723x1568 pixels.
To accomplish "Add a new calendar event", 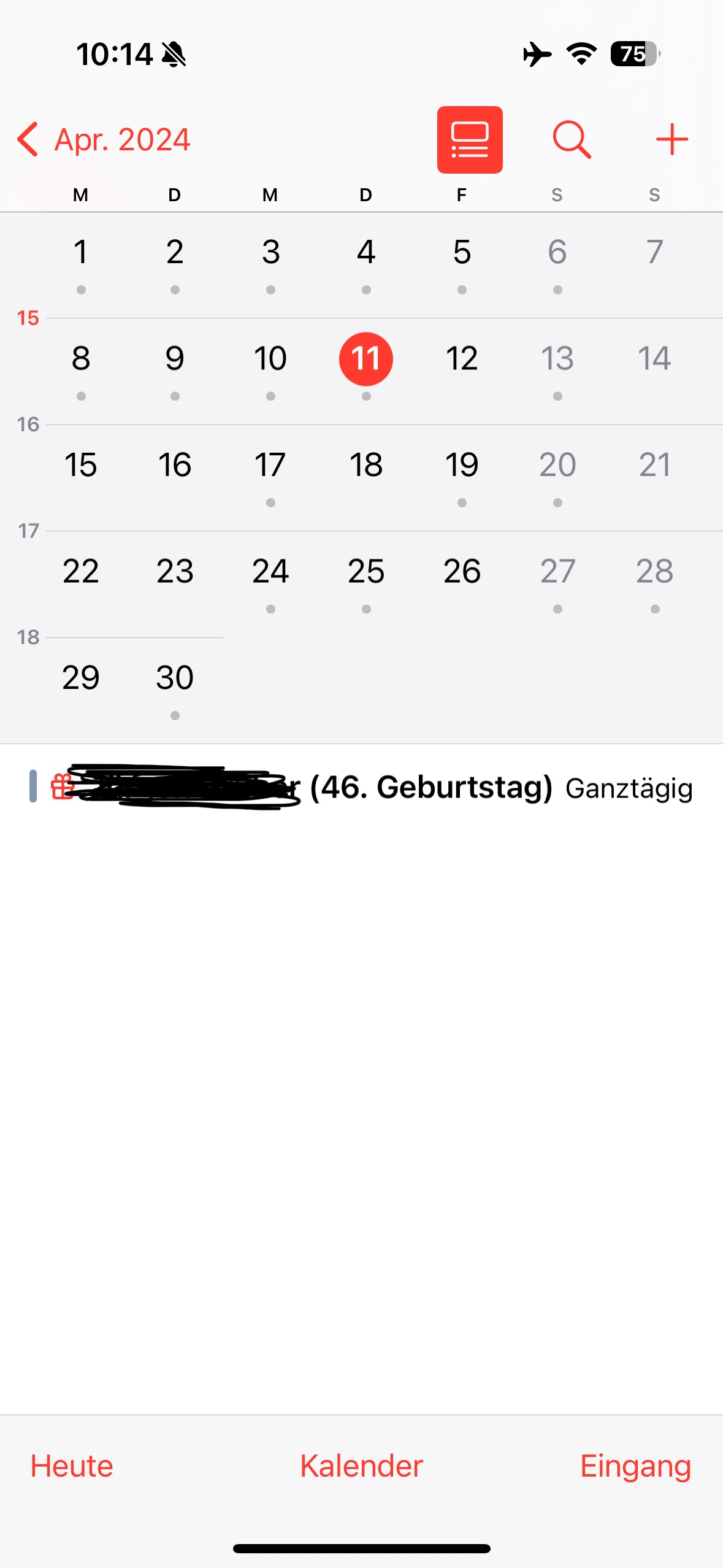I will (x=671, y=140).
